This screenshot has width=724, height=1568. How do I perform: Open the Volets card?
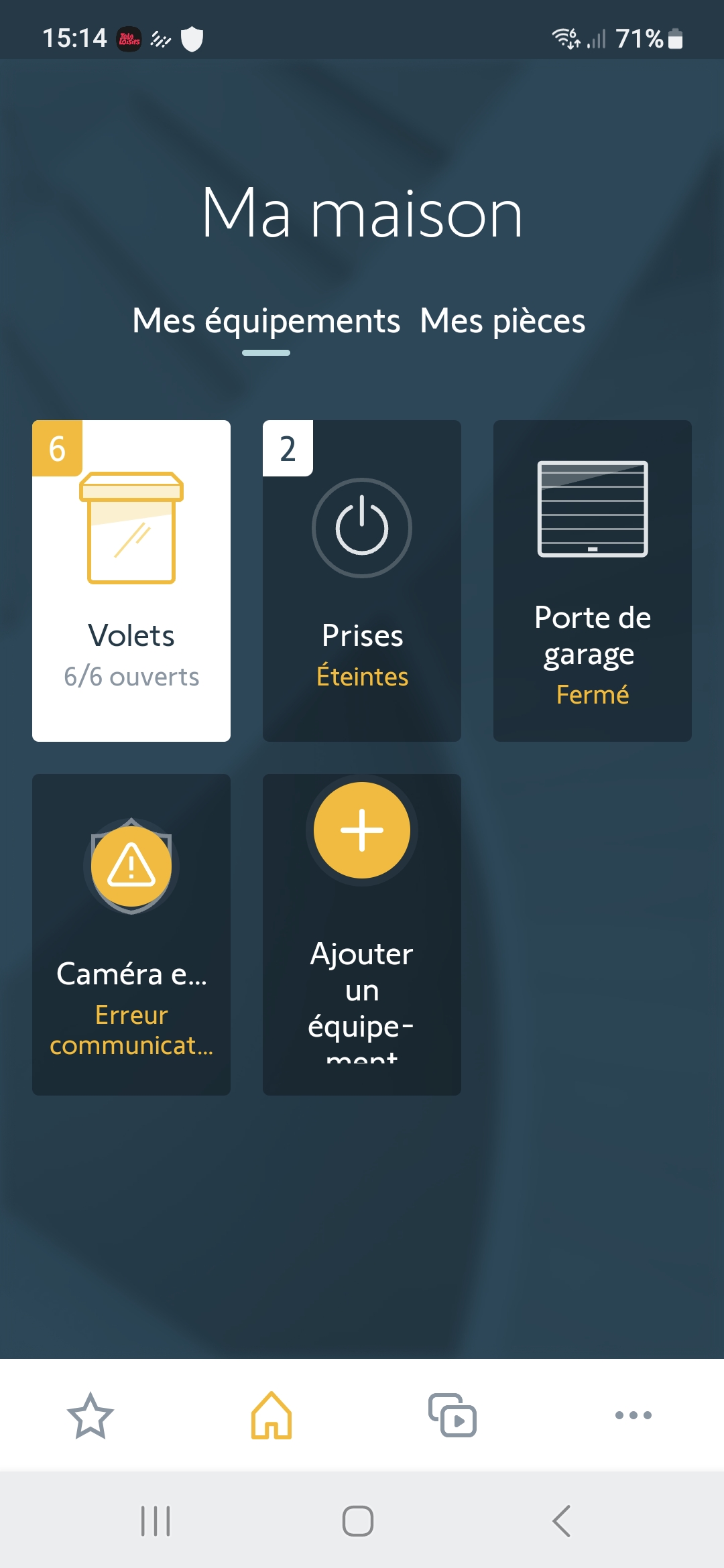pos(131,580)
